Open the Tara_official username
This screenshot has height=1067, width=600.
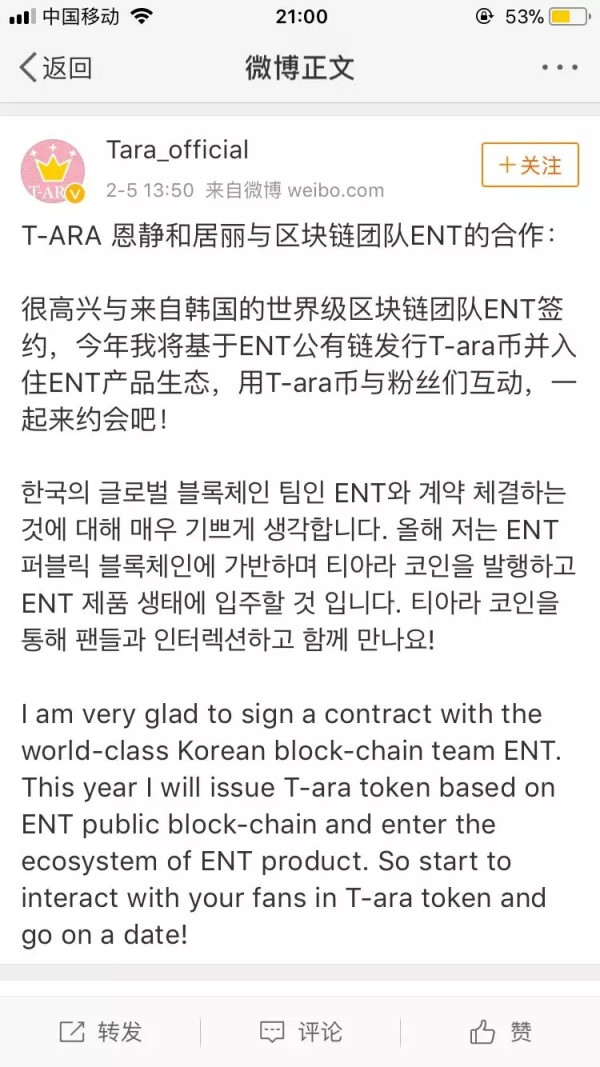tap(178, 150)
